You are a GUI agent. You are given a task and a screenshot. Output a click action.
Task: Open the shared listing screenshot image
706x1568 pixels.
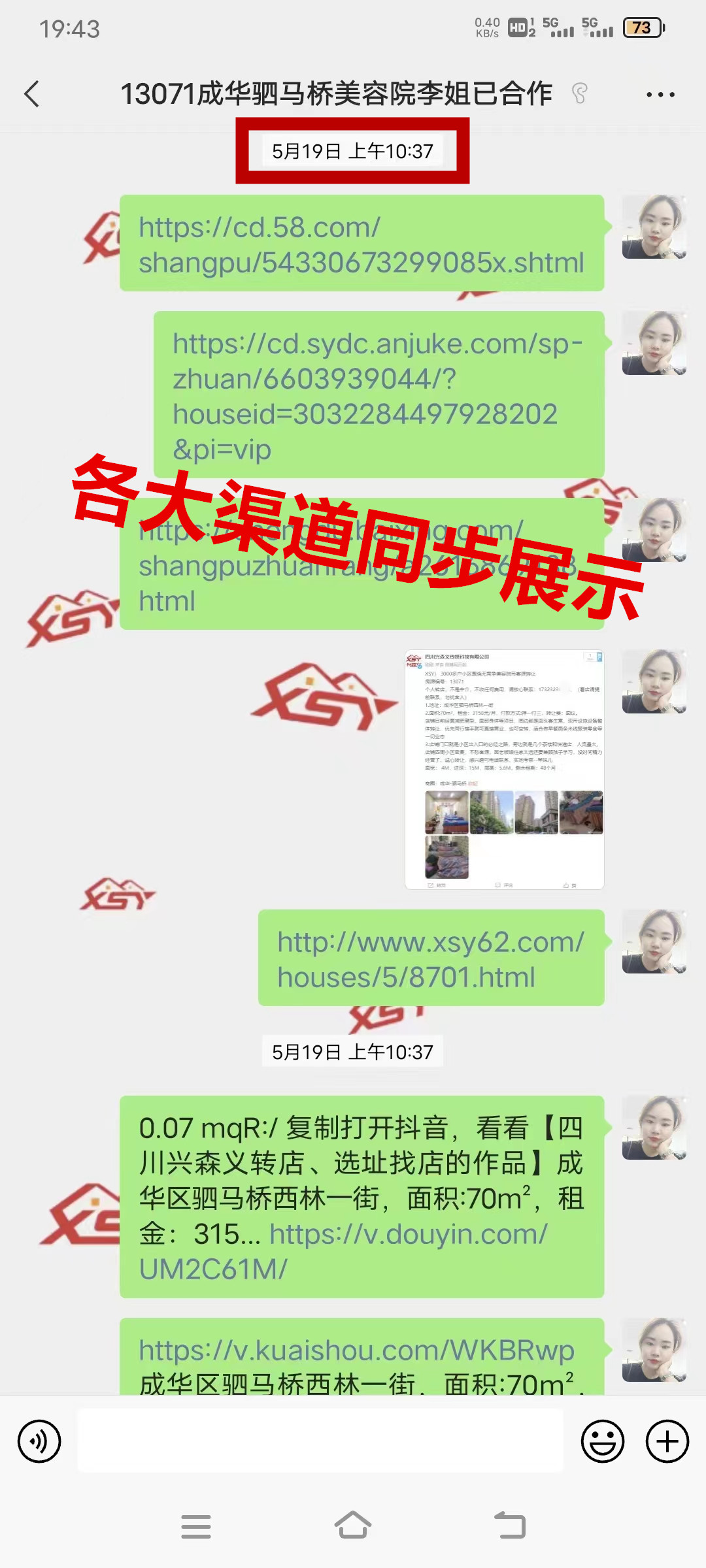[x=504, y=769]
